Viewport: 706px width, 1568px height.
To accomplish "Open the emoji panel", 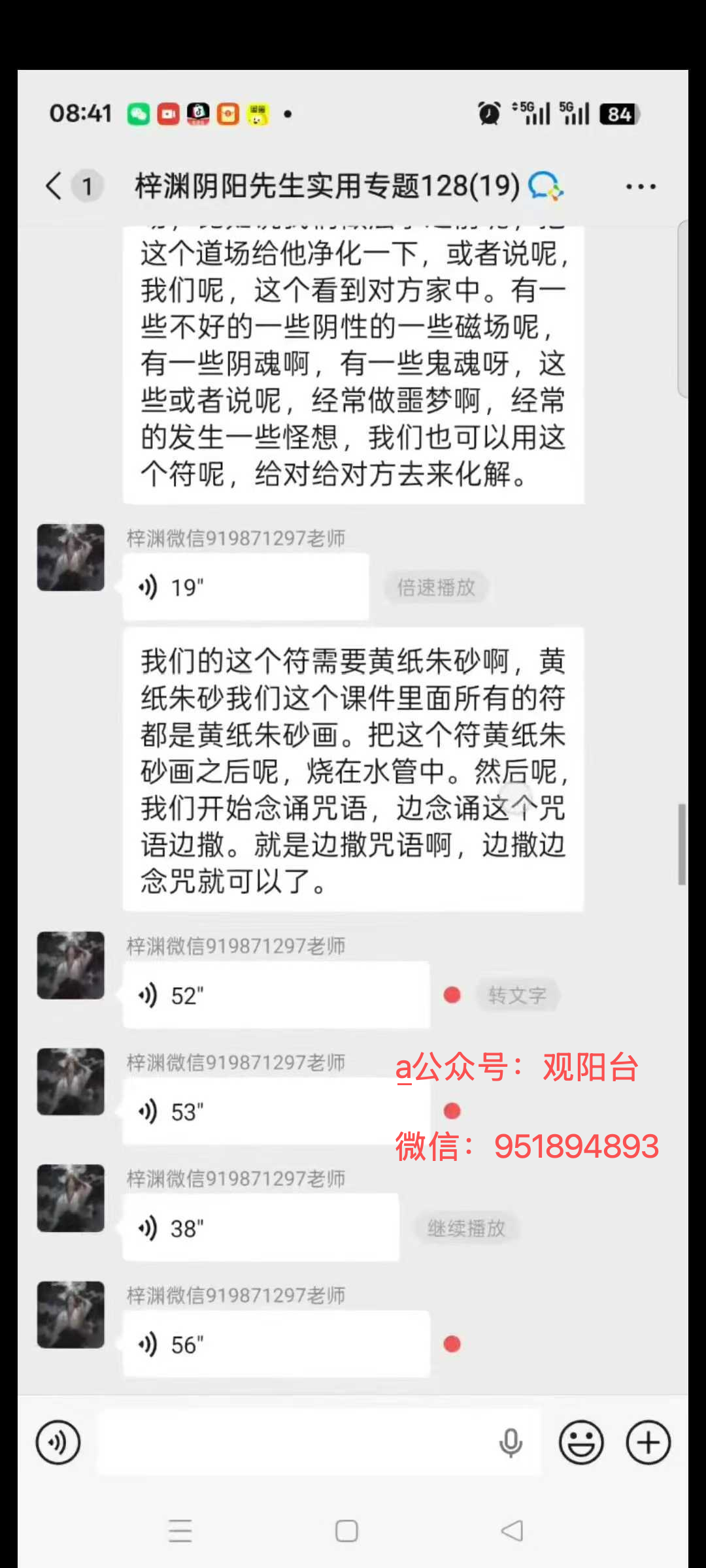I will point(581,1442).
